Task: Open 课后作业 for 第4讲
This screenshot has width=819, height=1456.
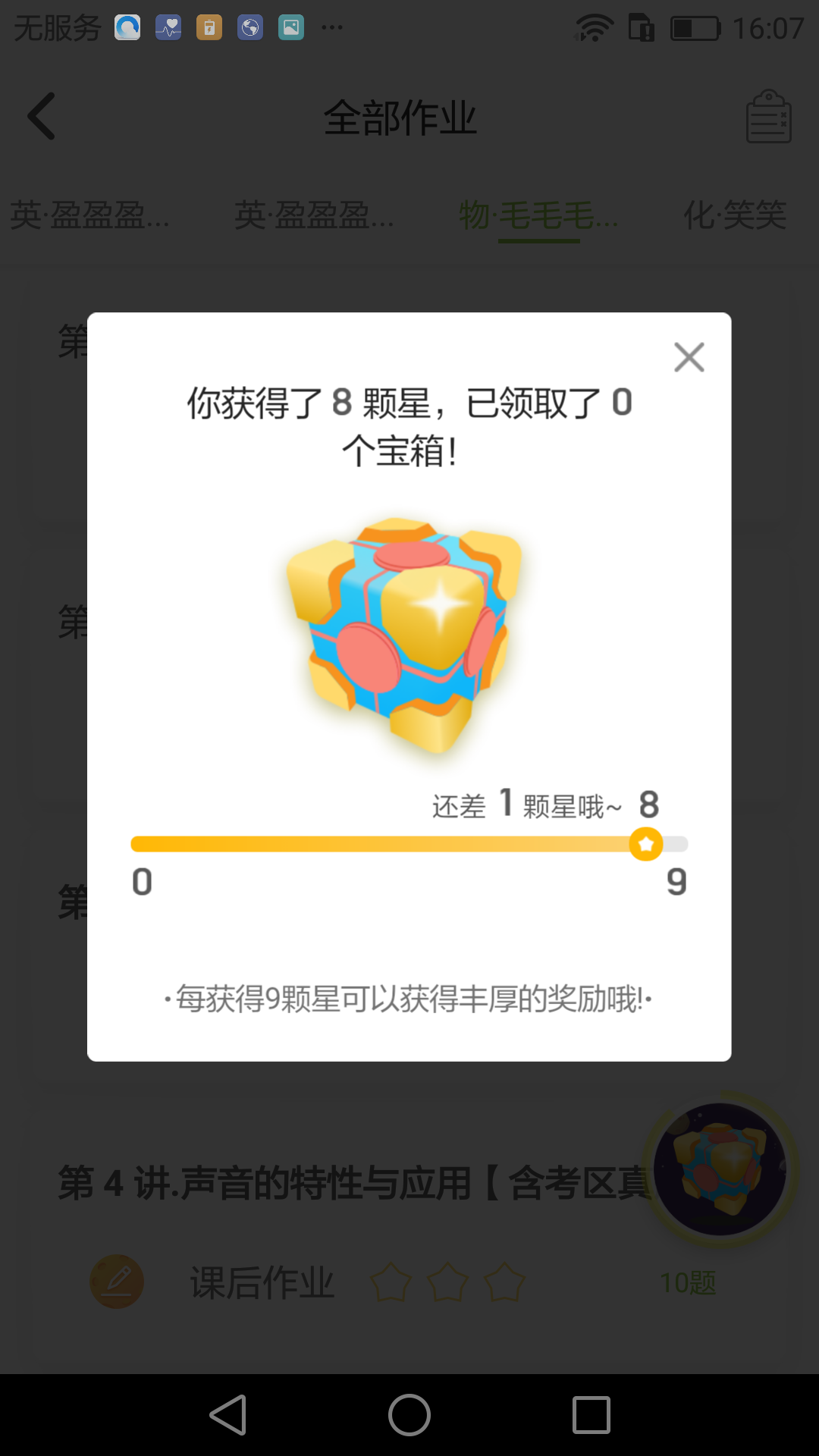Action: 262,1283
